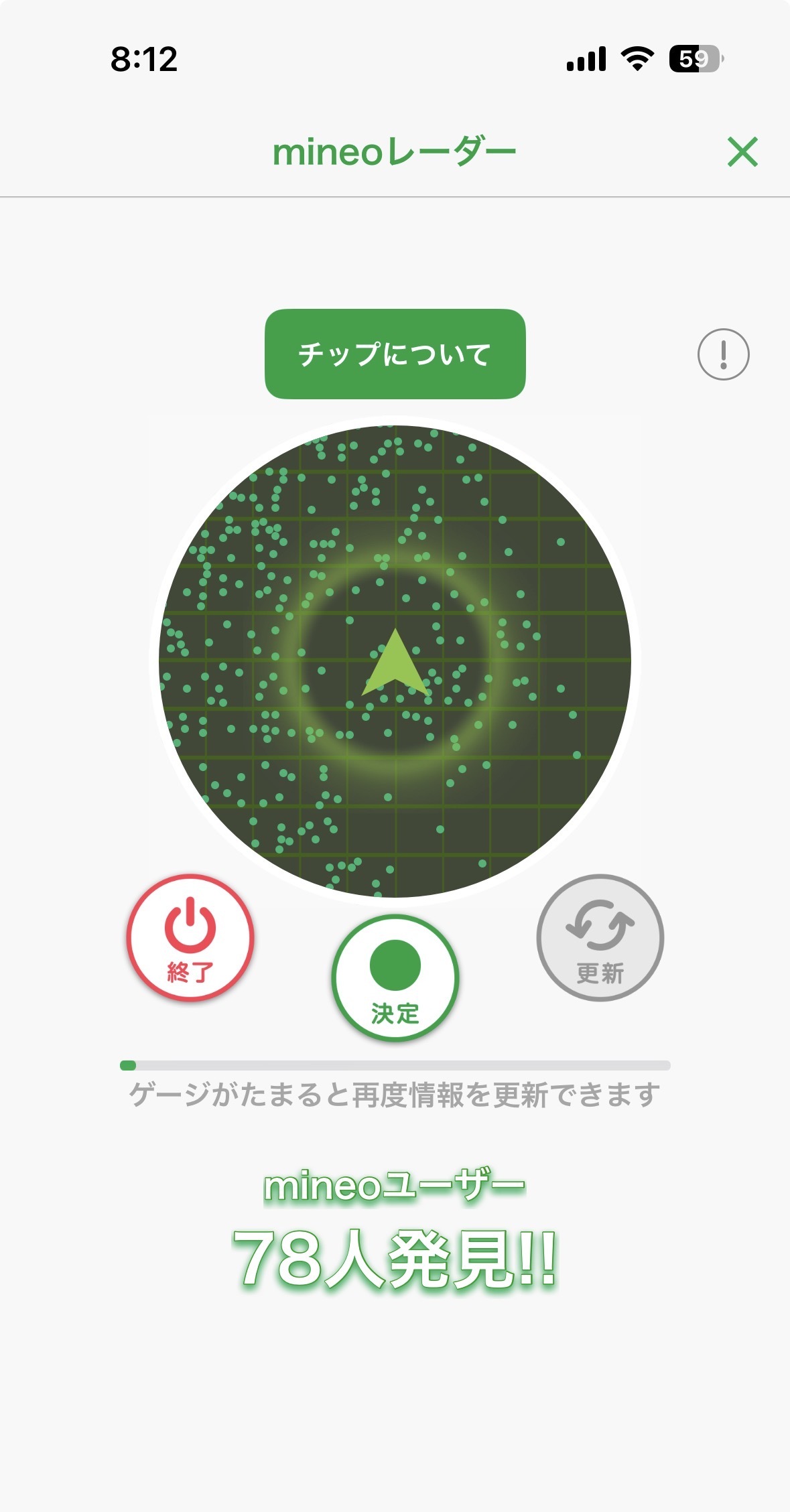Open the exclamation info icon
Image resolution: width=790 pixels, height=1512 pixels.
[723, 354]
